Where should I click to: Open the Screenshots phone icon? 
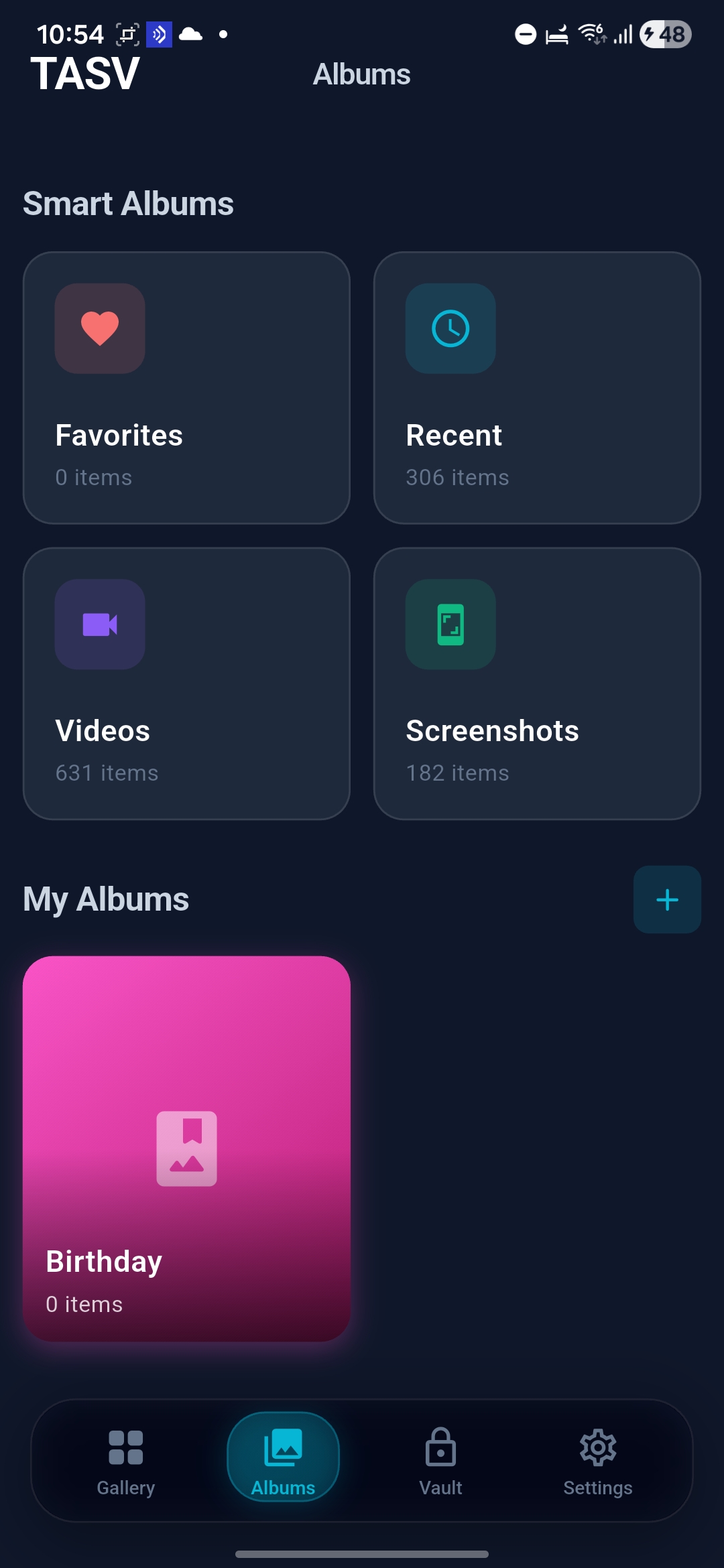(x=450, y=624)
